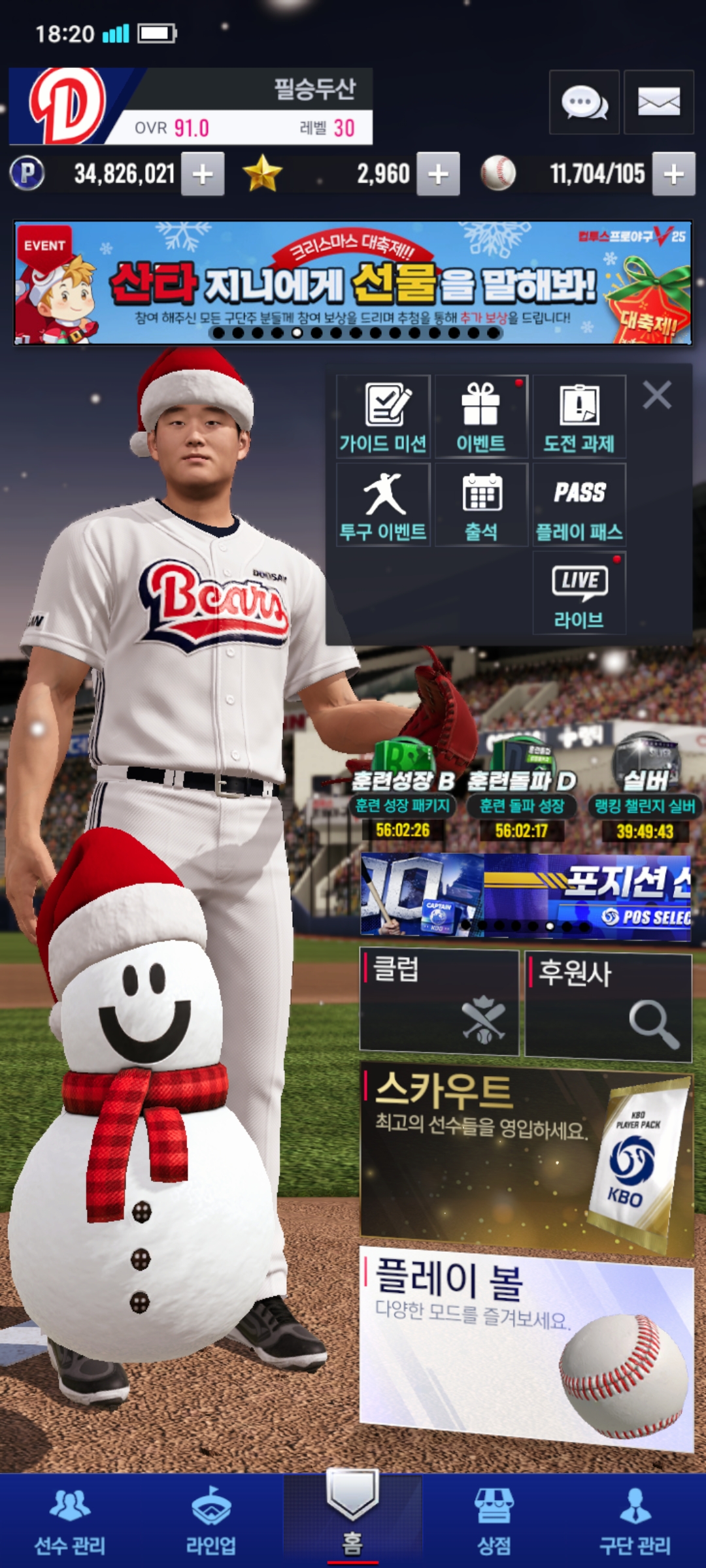Viewport: 706px width, 1568px height.
Task: Close the quick menu panel
Action: point(657,395)
